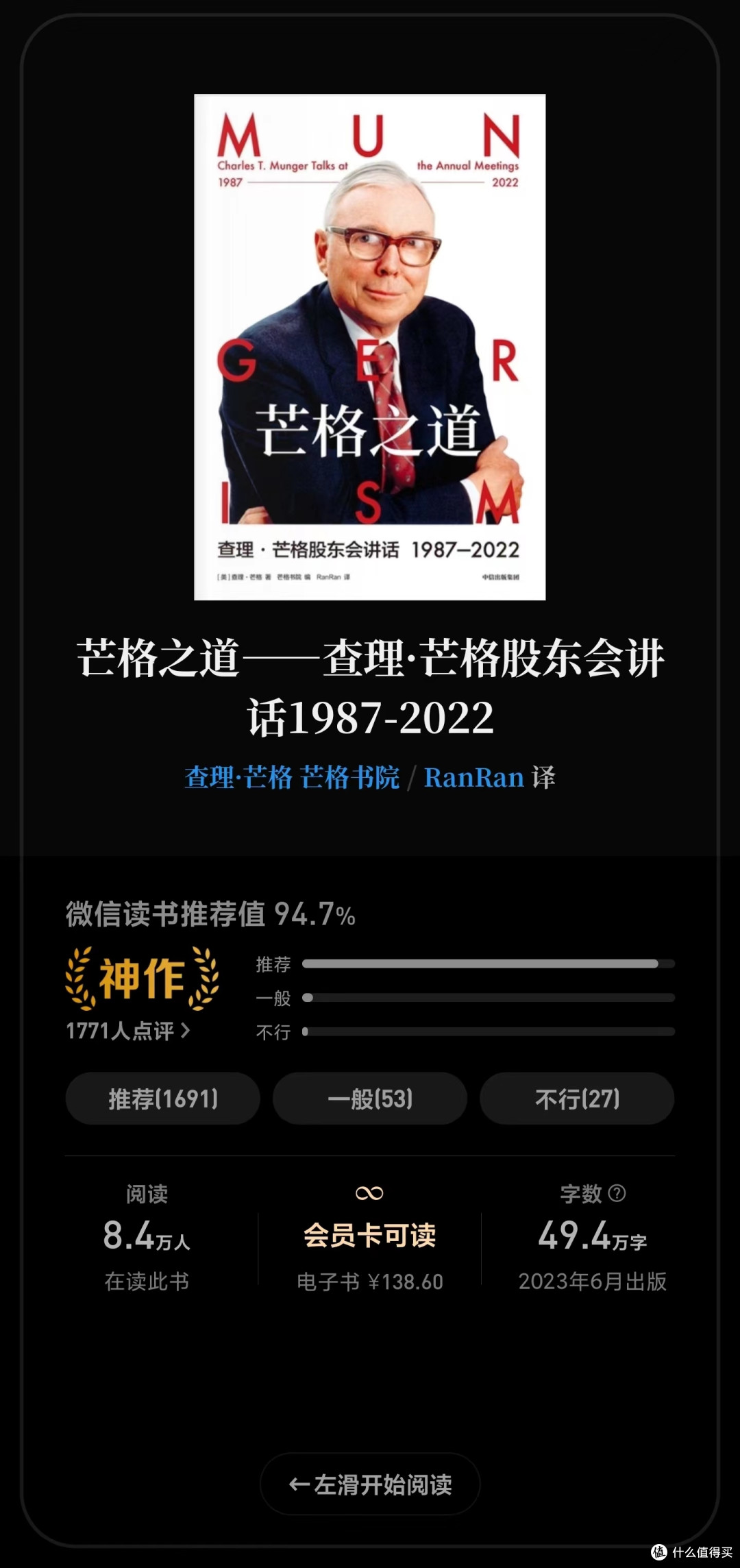Filter reviews by 推荐(1691)
740x1568 pixels.
(163, 1099)
